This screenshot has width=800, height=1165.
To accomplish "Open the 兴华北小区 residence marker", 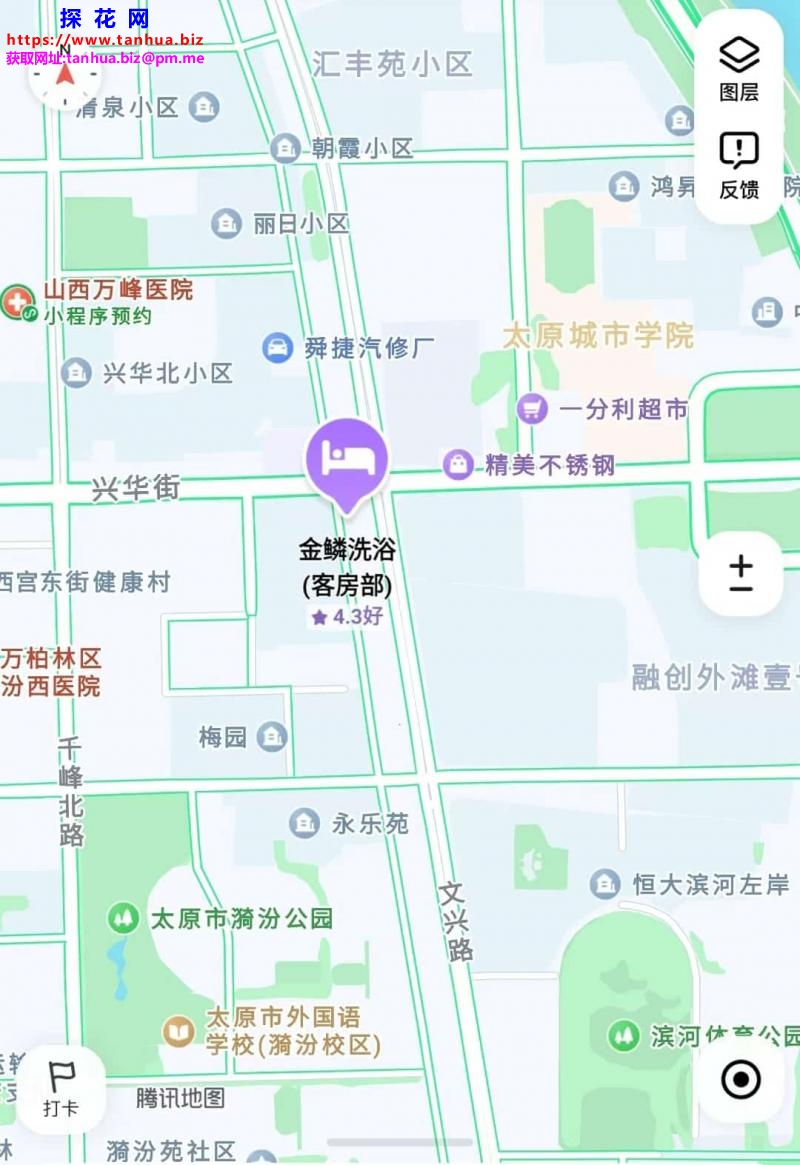I will point(76,373).
